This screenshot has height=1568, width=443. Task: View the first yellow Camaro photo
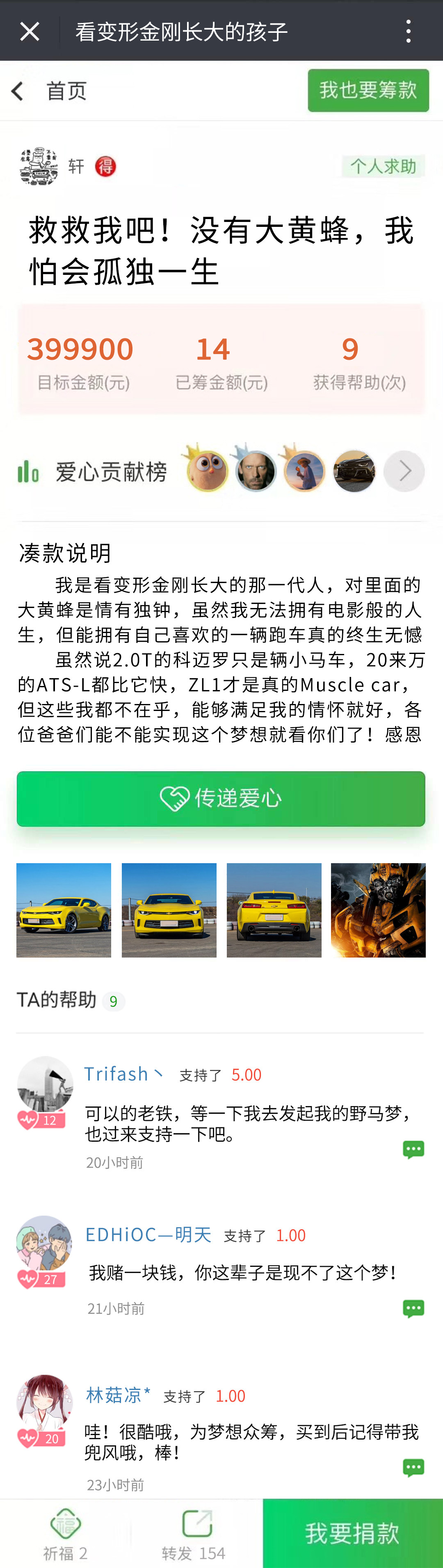pos(64,910)
